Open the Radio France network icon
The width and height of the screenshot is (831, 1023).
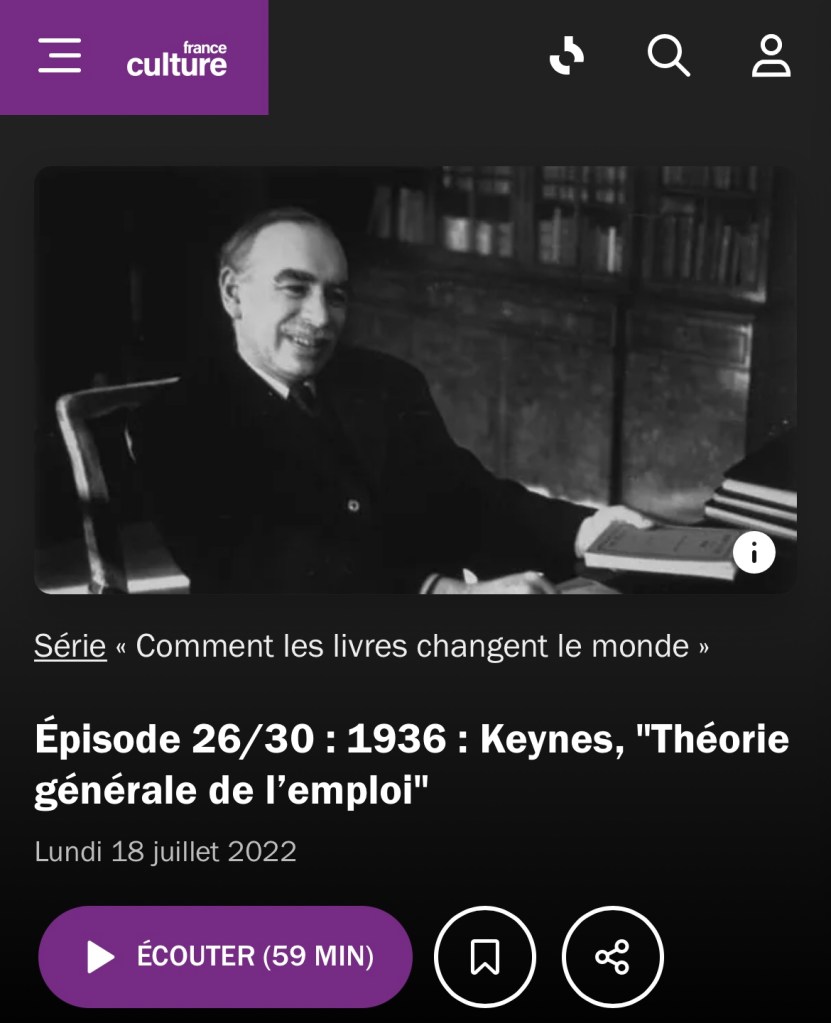click(x=567, y=56)
